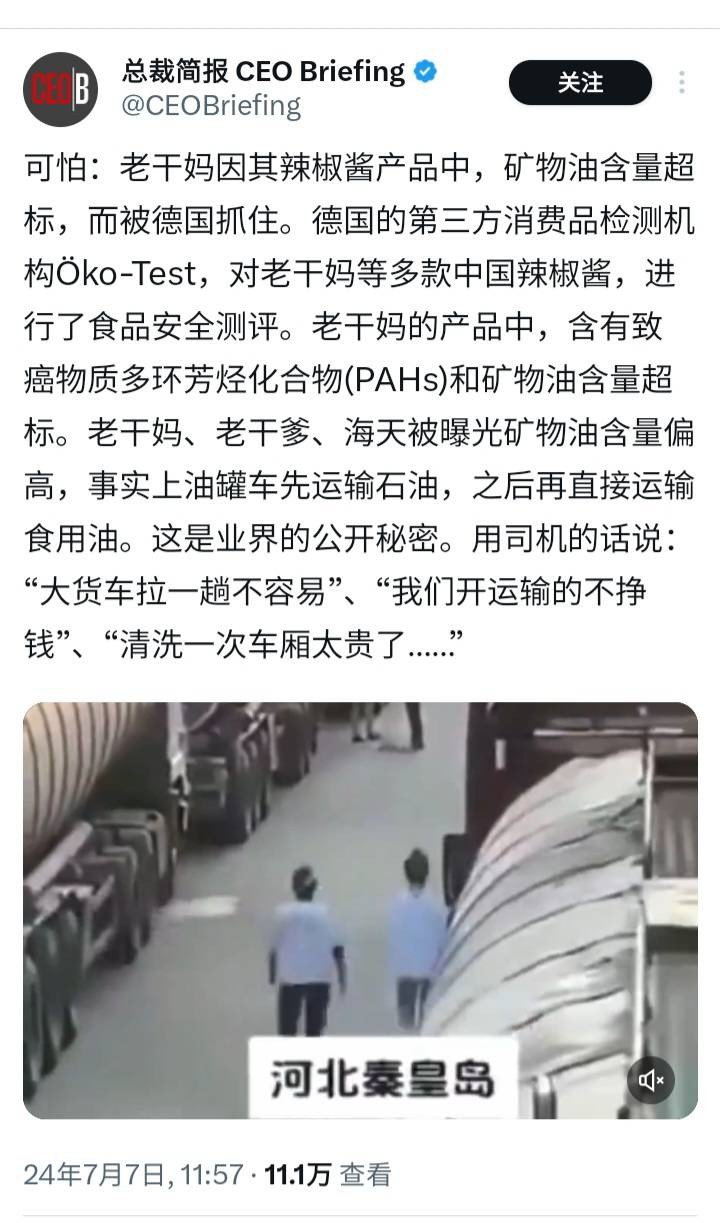720x1223 pixels.
Task: Follow CEO Briefing with the 关注 button
Action: click(x=580, y=82)
